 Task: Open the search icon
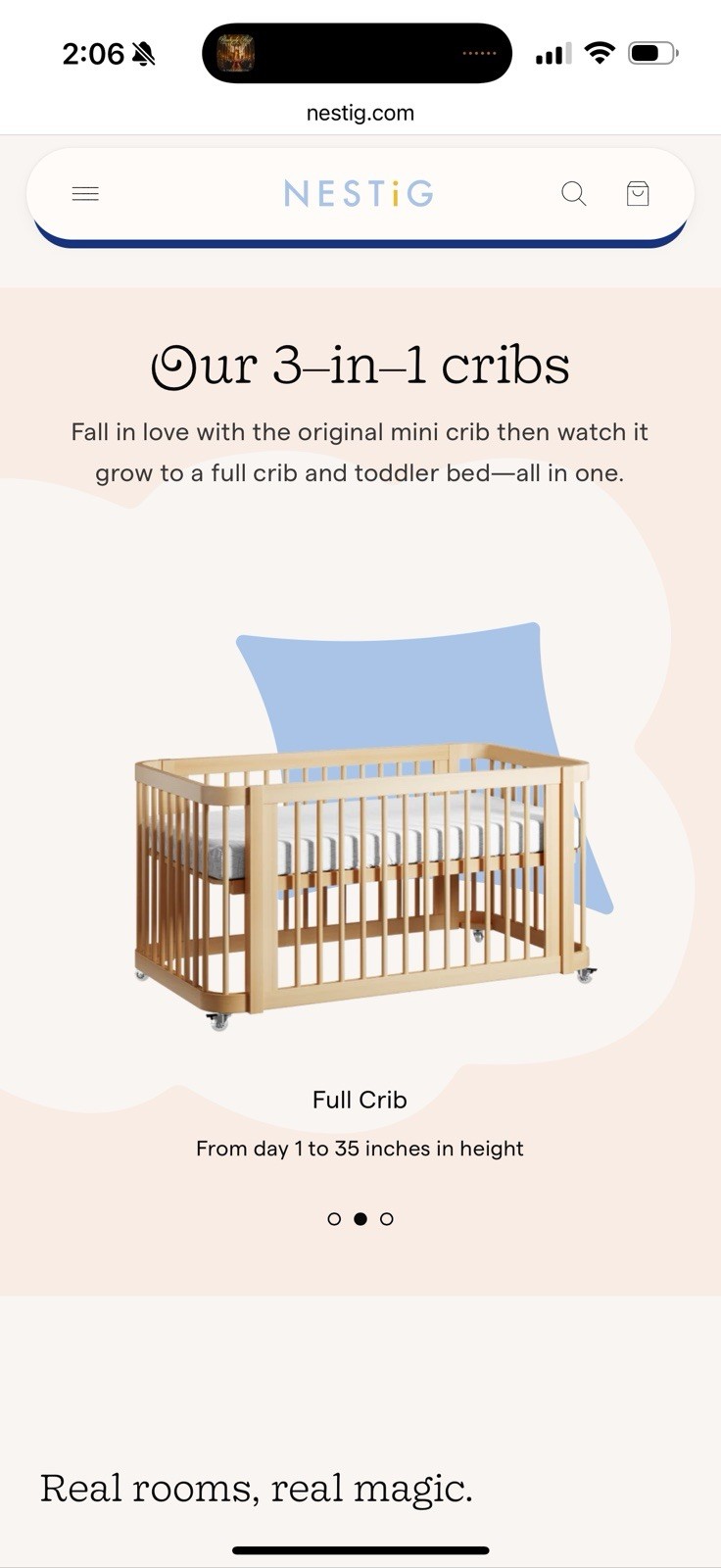[x=573, y=194]
